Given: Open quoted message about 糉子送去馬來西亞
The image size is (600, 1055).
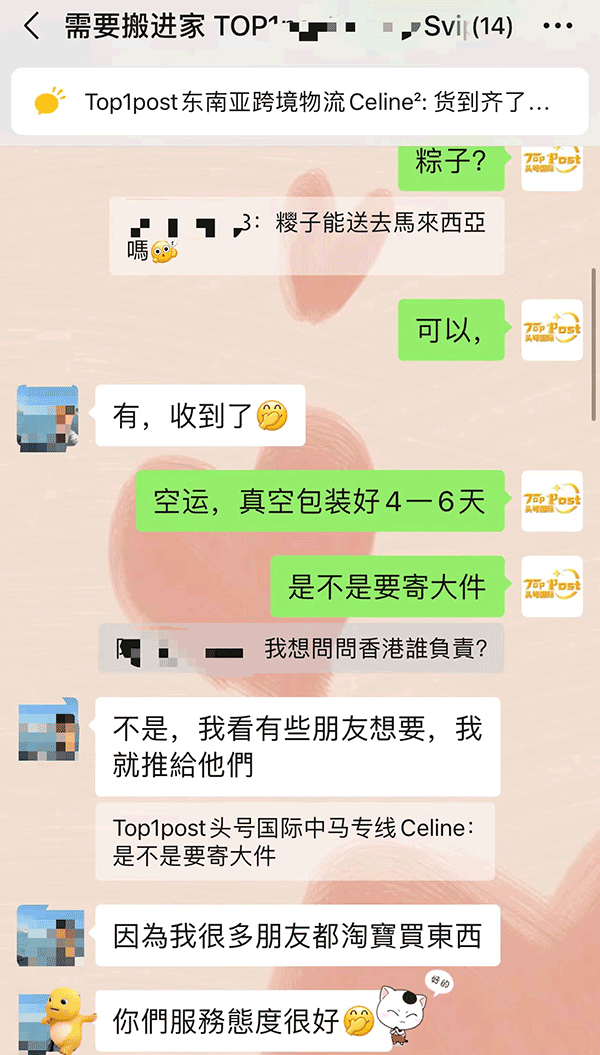Looking at the screenshot, I should 306,236.
